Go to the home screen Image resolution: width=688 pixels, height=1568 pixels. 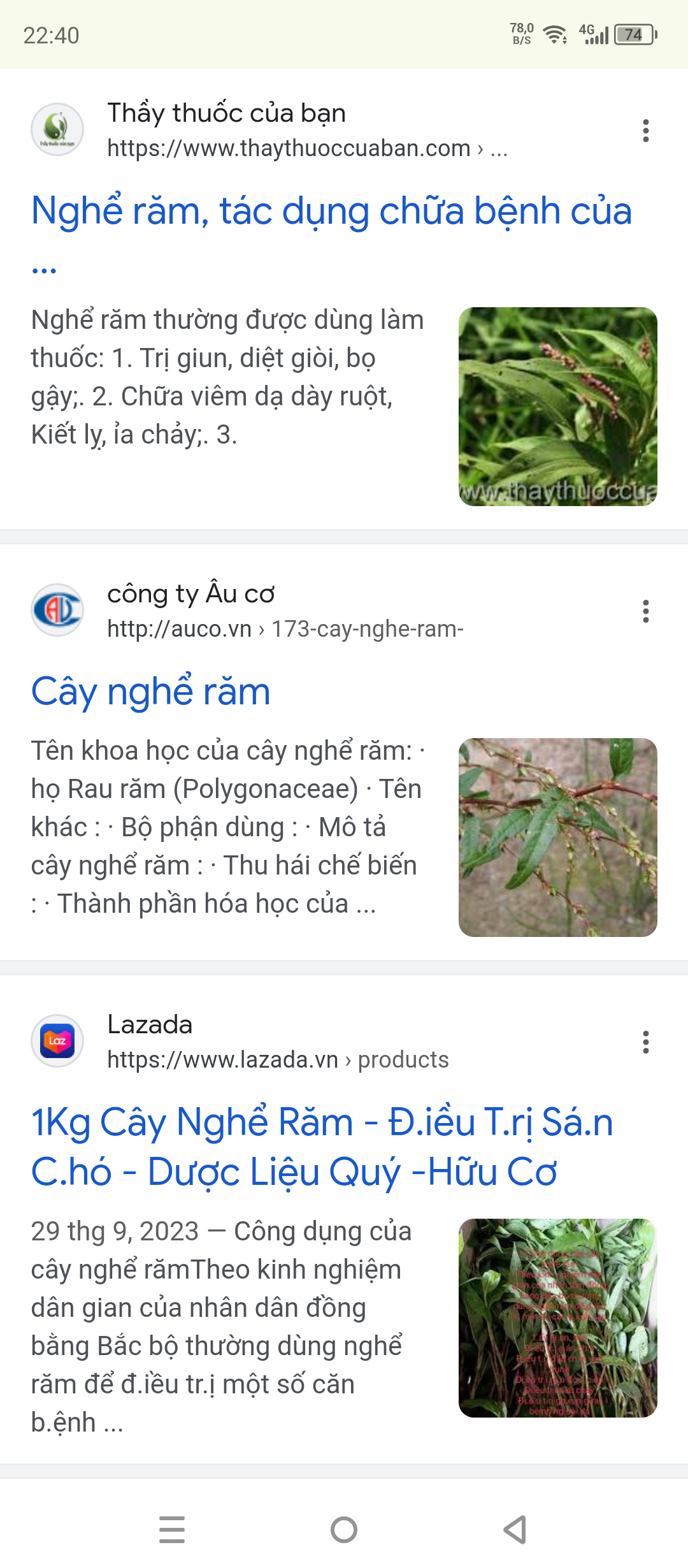344,1529
